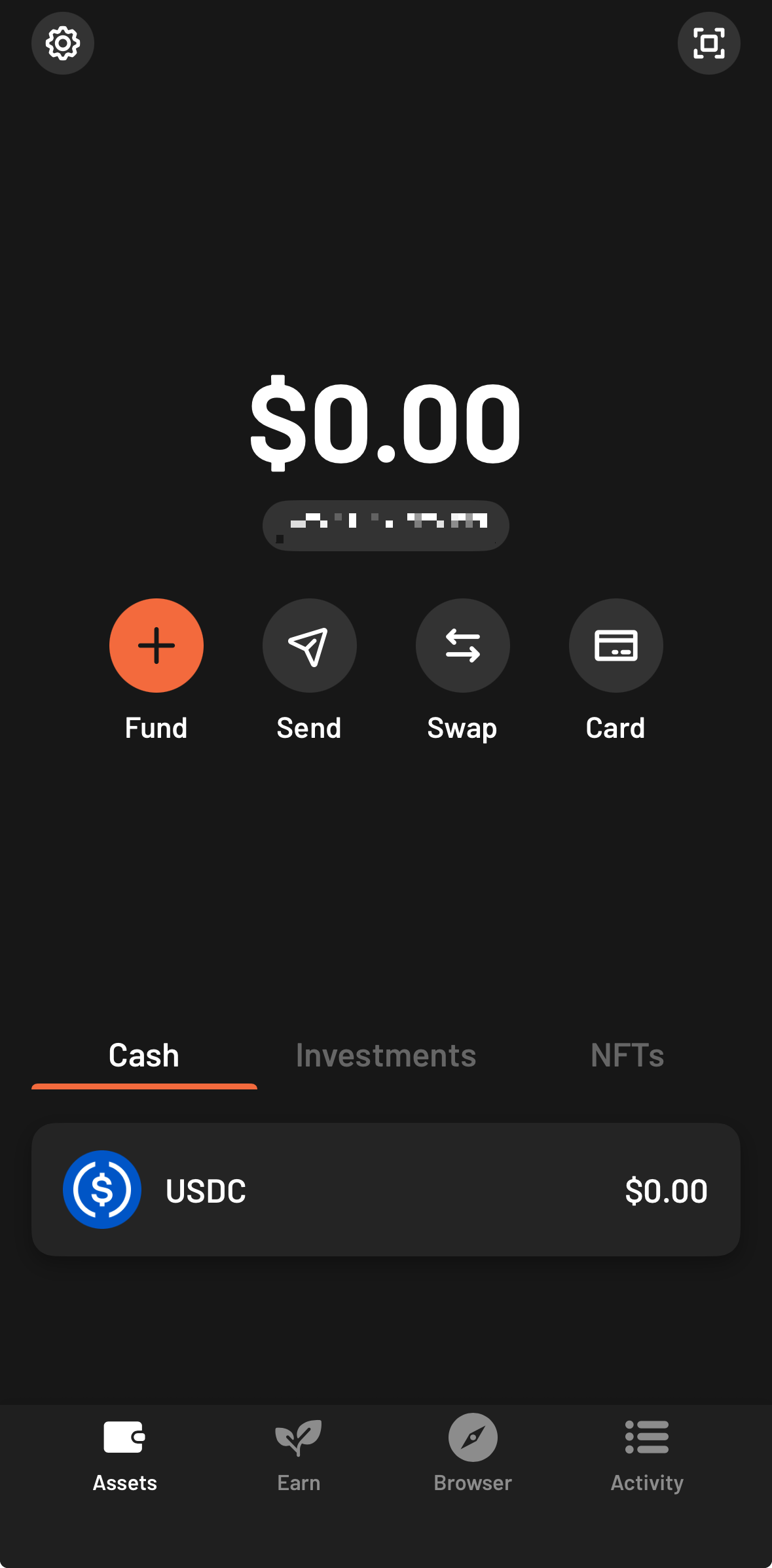This screenshot has width=772, height=1568.
Task: Tap the wallet address pill
Action: click(386, 525)
